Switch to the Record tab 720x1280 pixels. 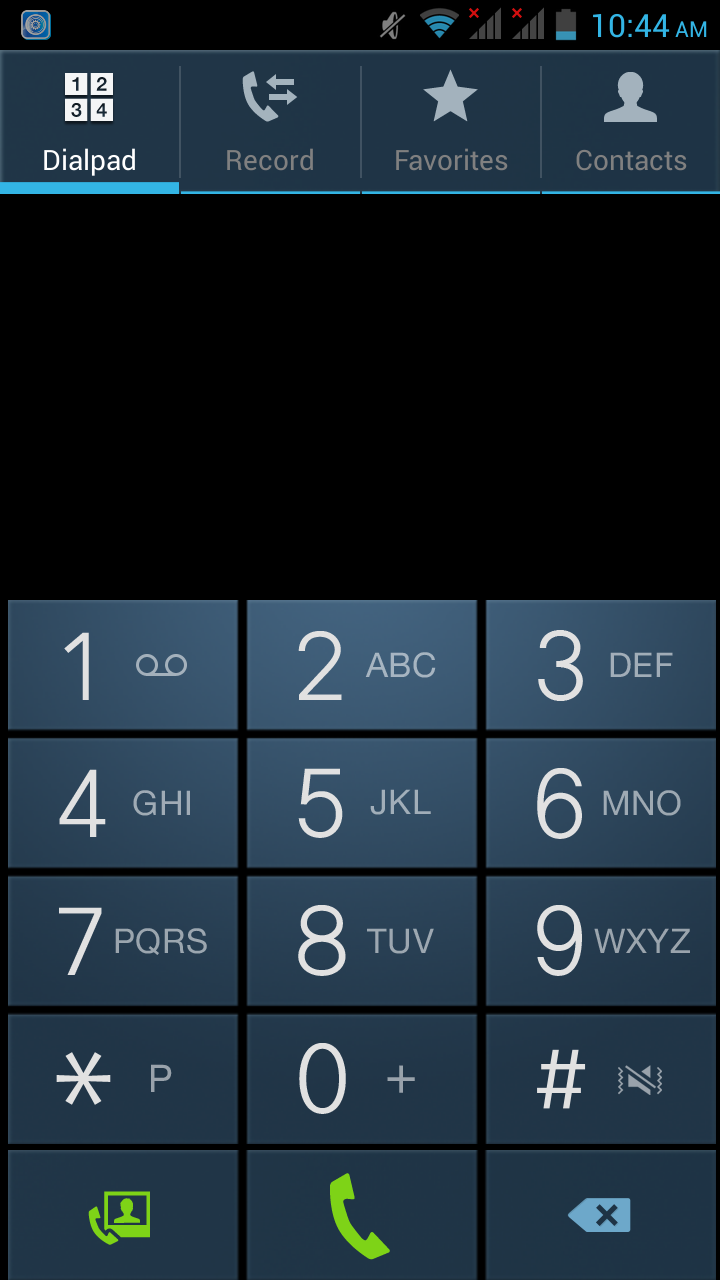[x=270, y=122]
